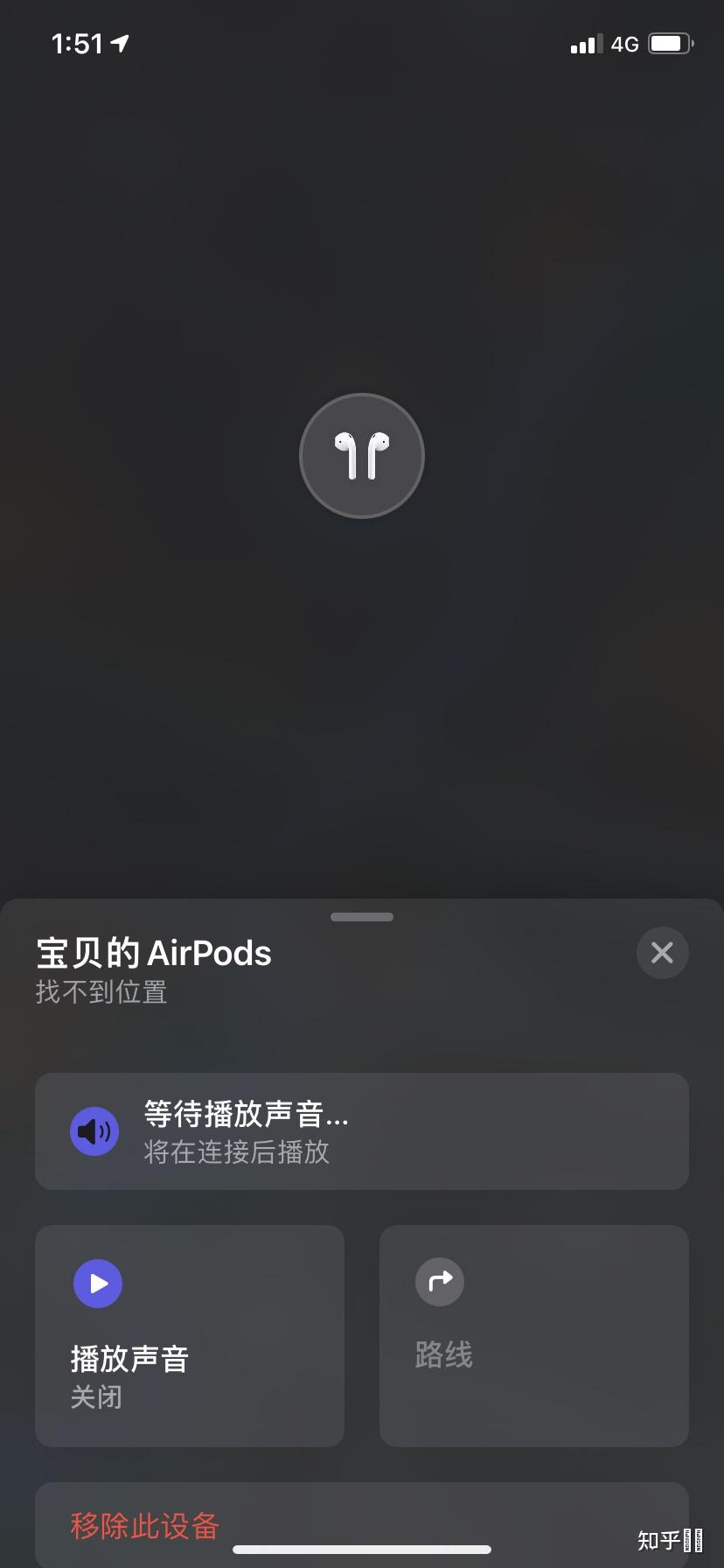Tap the purple speaker icon in the sound banner

(94, 1130)
